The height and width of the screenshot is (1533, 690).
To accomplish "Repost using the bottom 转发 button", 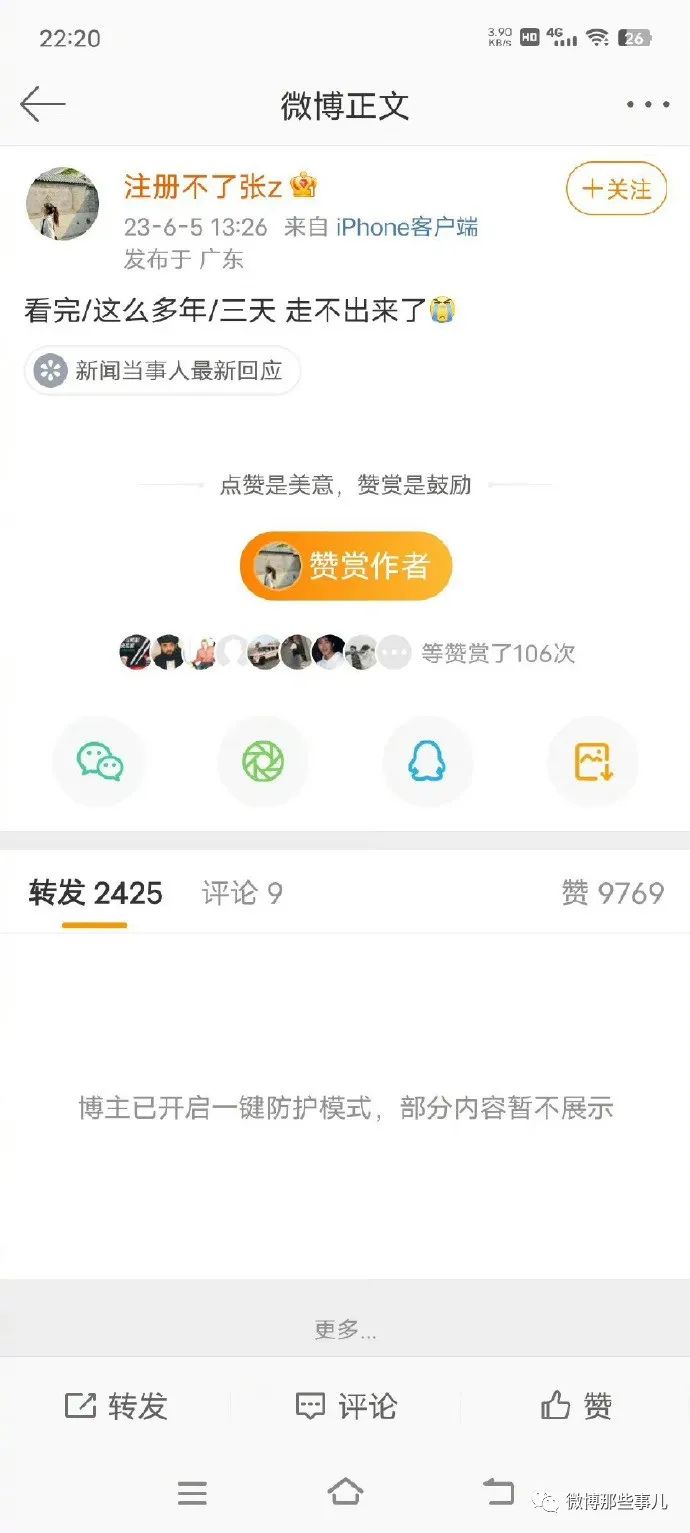I will 115,1406.
